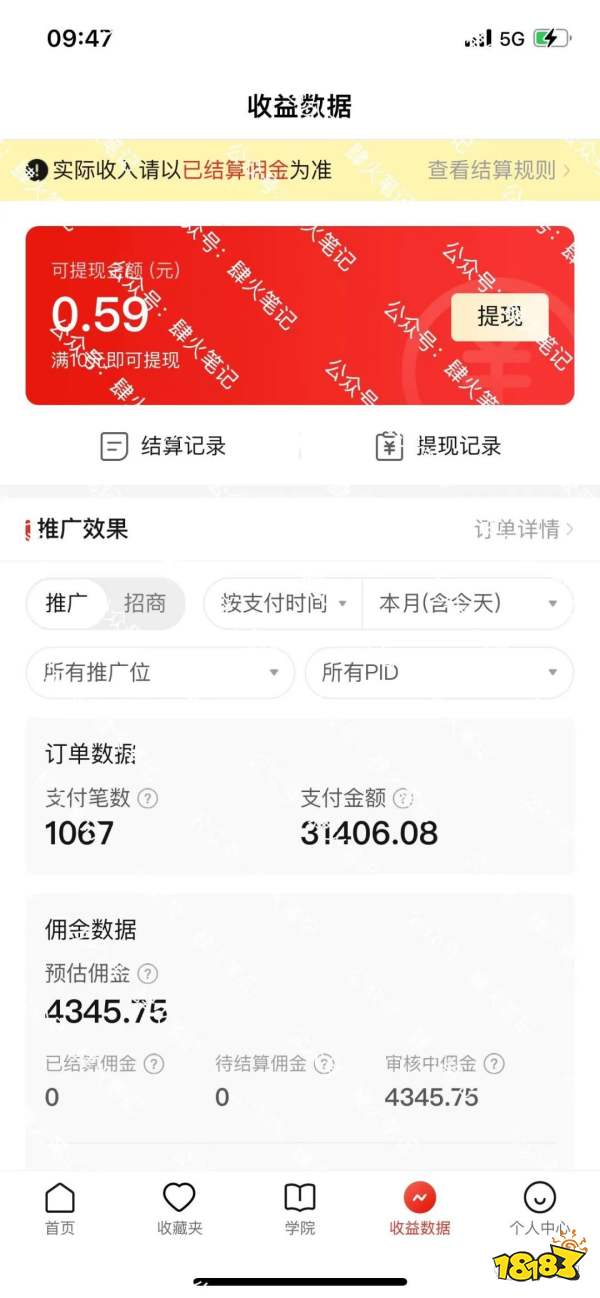Open 查看结算规则 link

498,170
